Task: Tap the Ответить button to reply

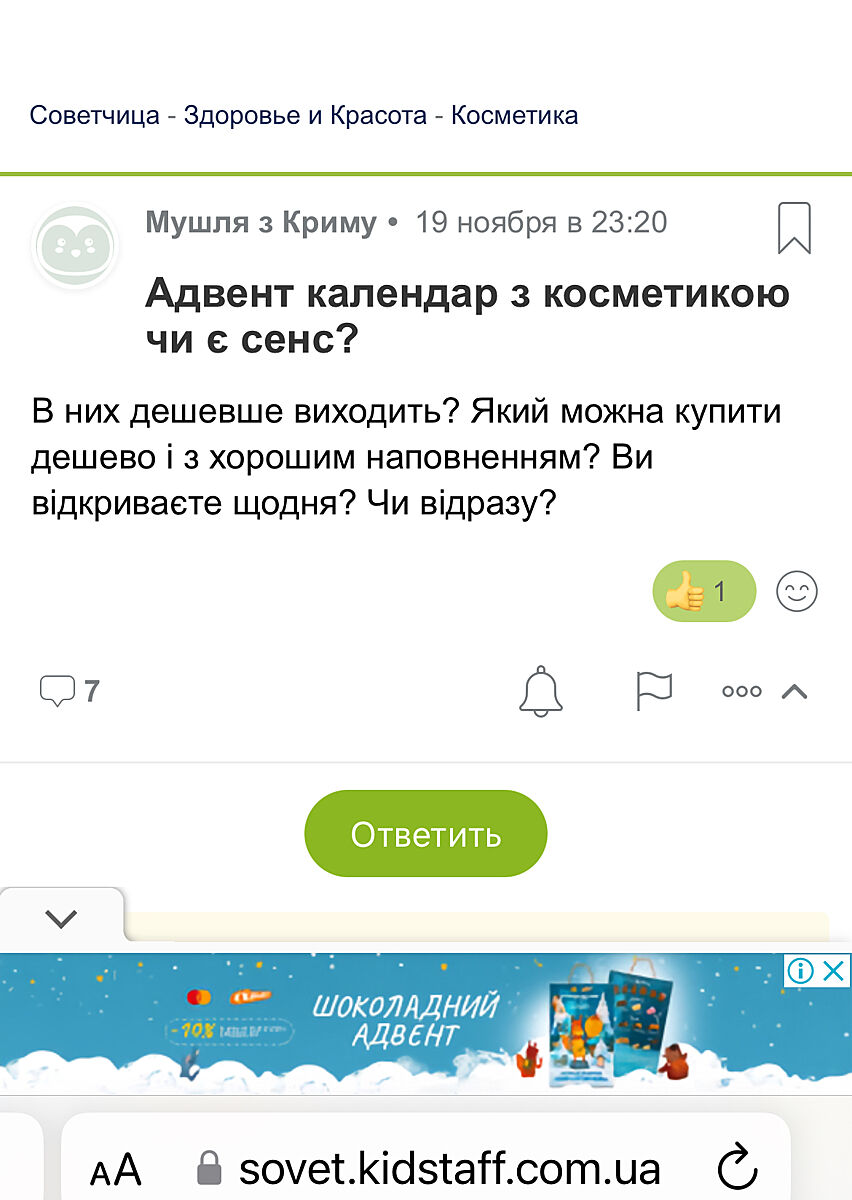Action: pyautogui.click(x=425, y=834)
